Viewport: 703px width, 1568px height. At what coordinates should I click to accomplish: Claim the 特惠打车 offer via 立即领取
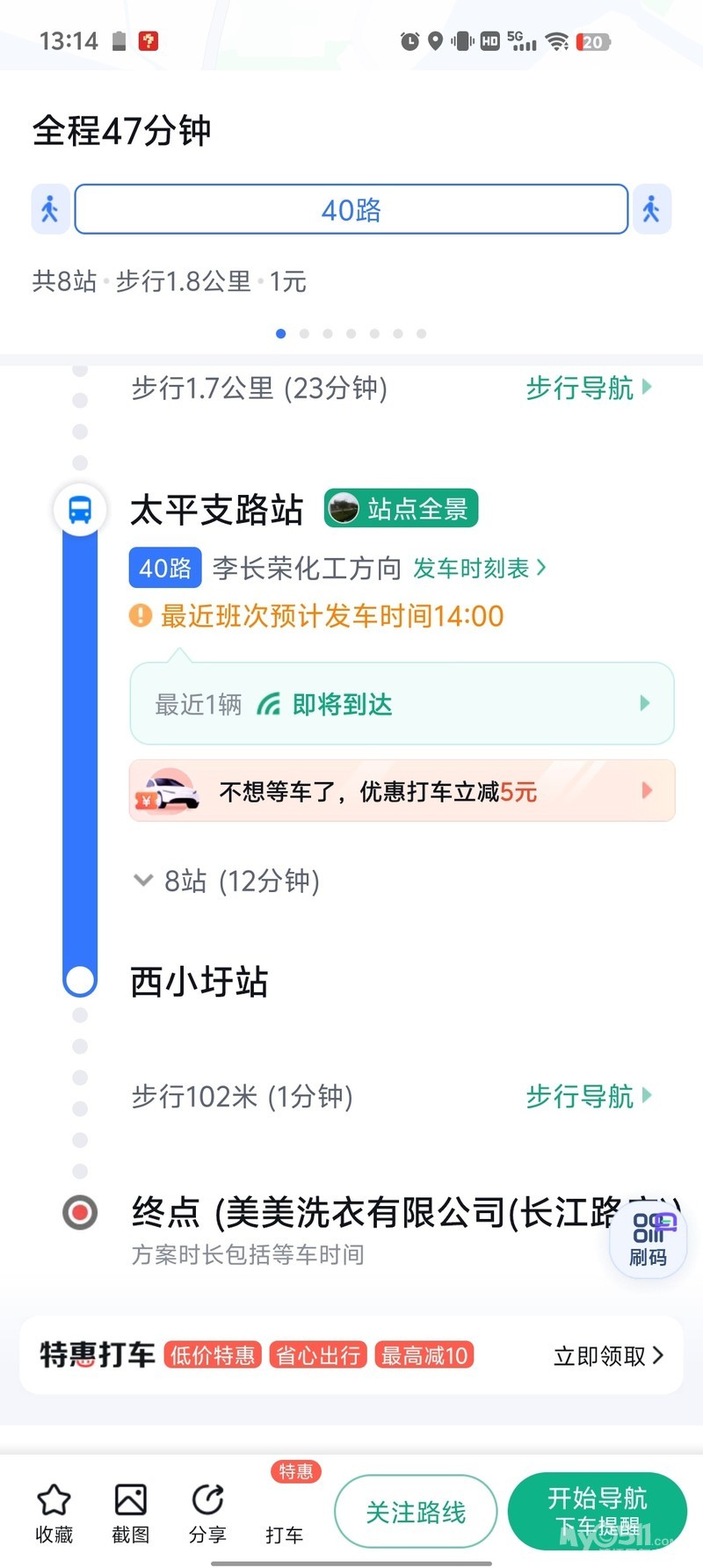[608, 1356]
